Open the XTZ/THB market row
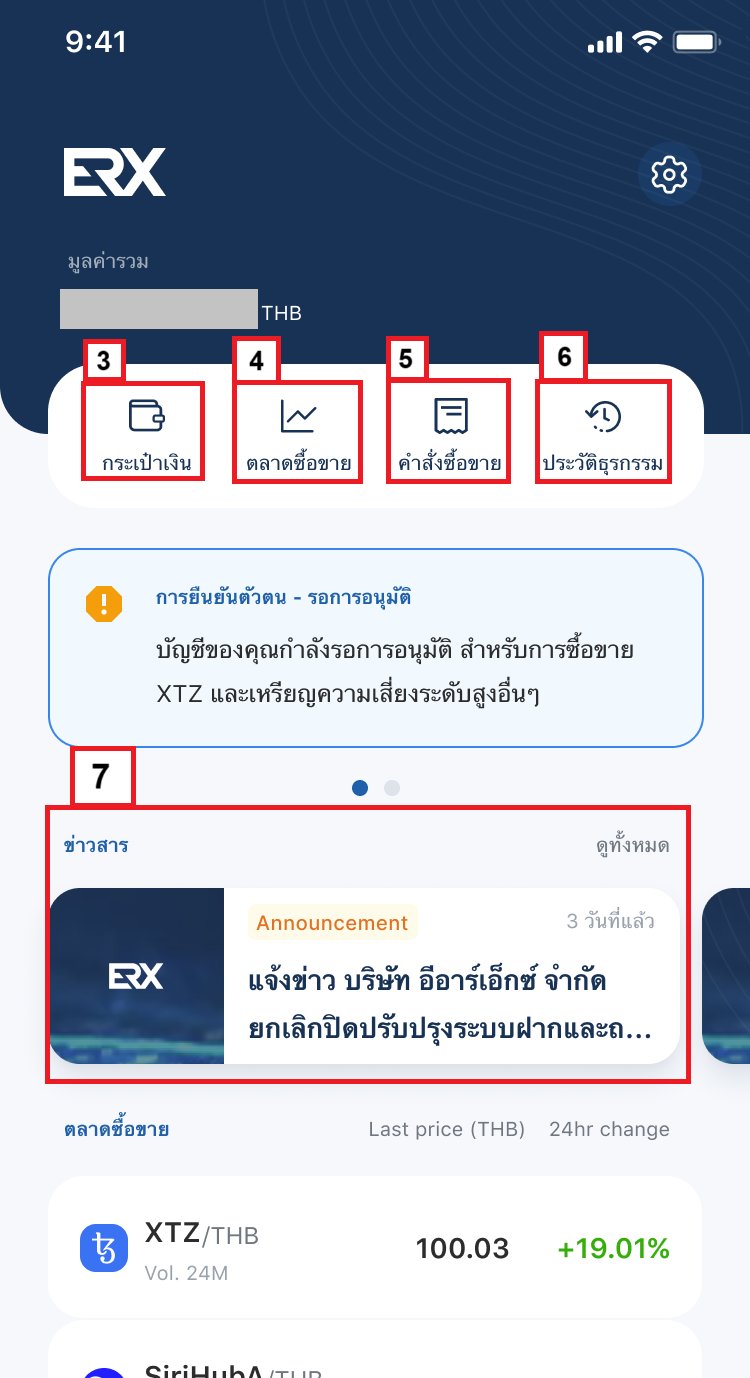Image resolution: width=750 pixels, height=1378 pixels. point(375,1246)
